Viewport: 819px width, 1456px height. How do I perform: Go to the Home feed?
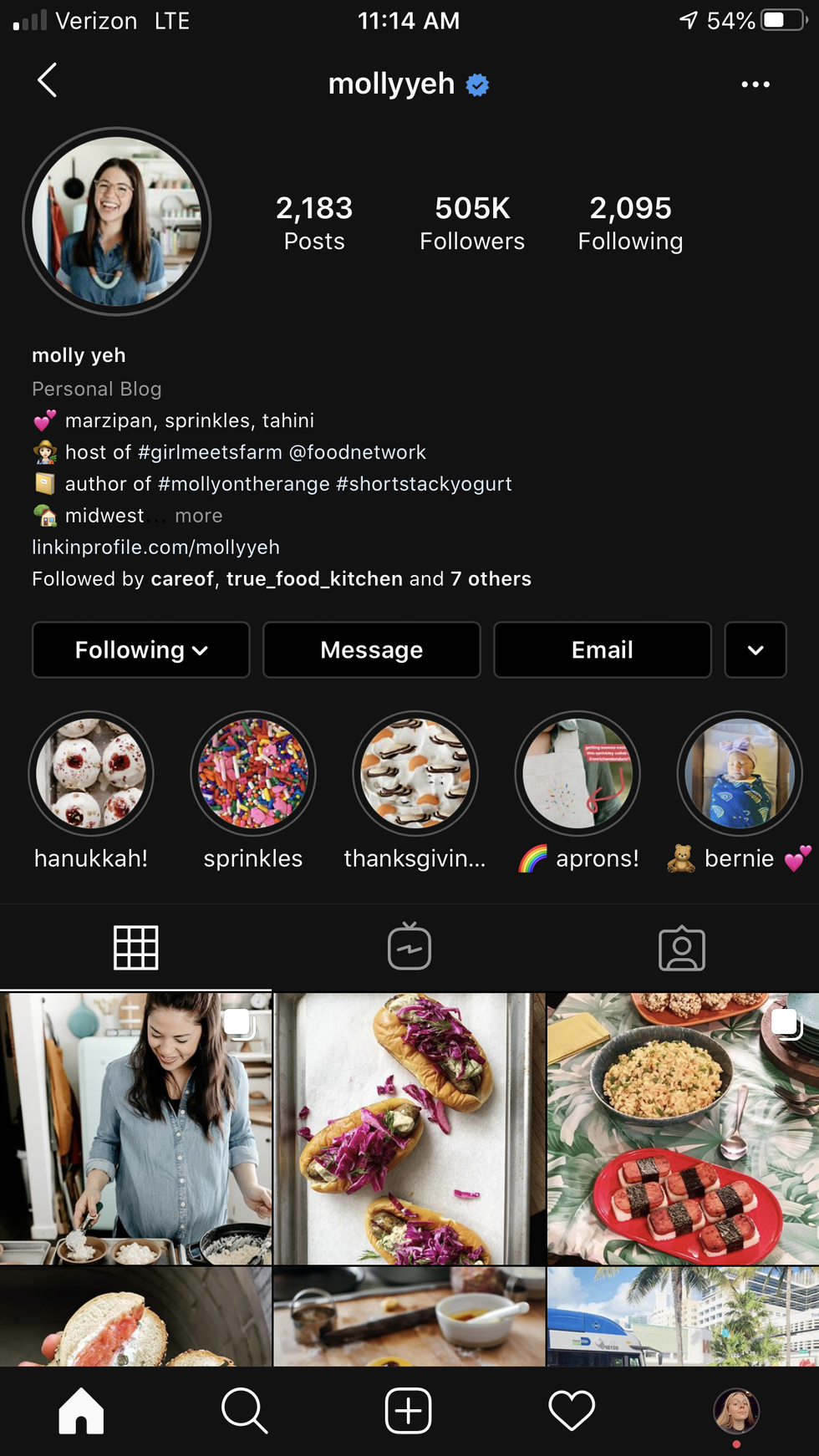tap(81, 1411)
